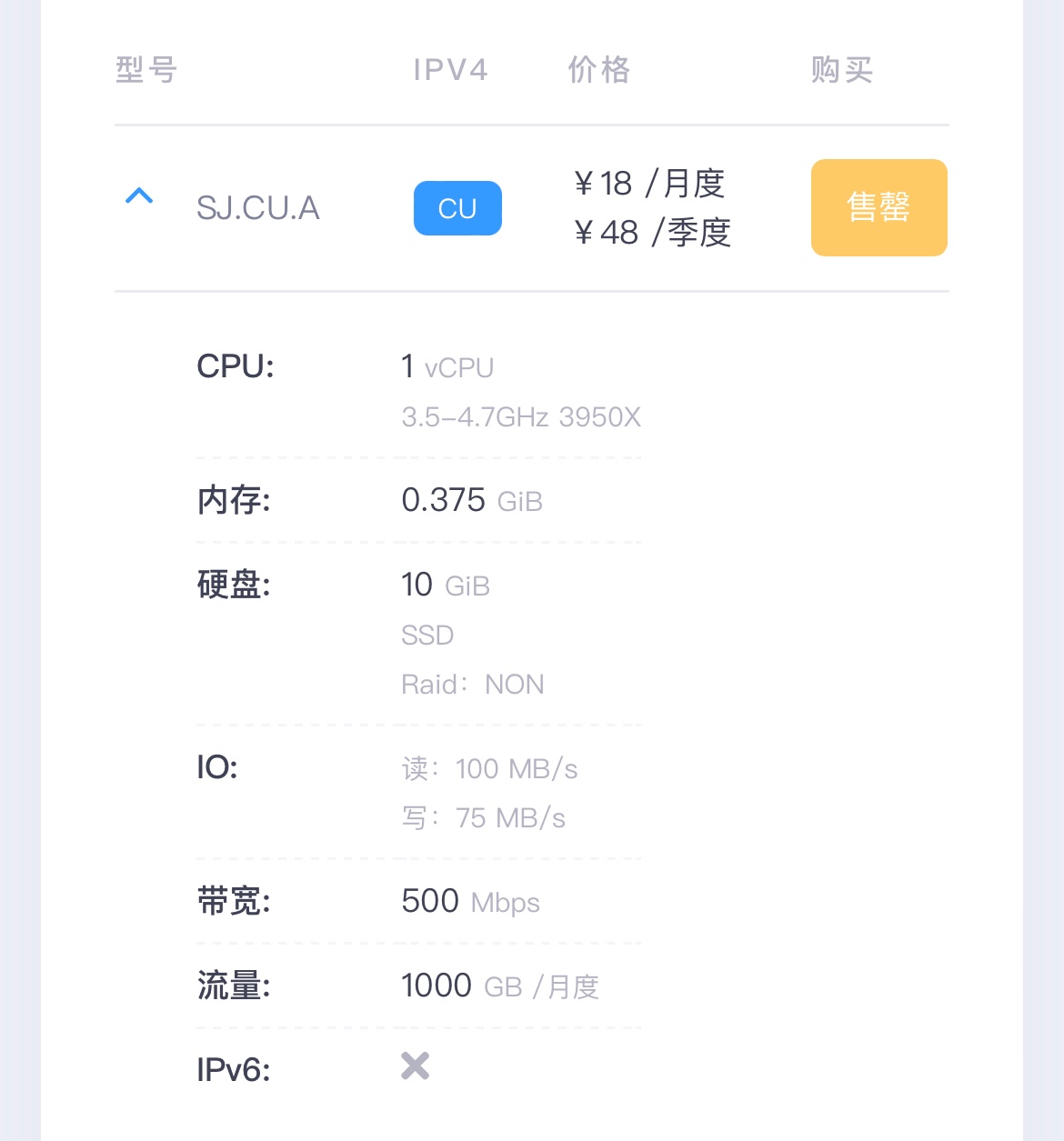
Task: Collapse the SJ.CU.A plan details
Action: click(139, 196)
